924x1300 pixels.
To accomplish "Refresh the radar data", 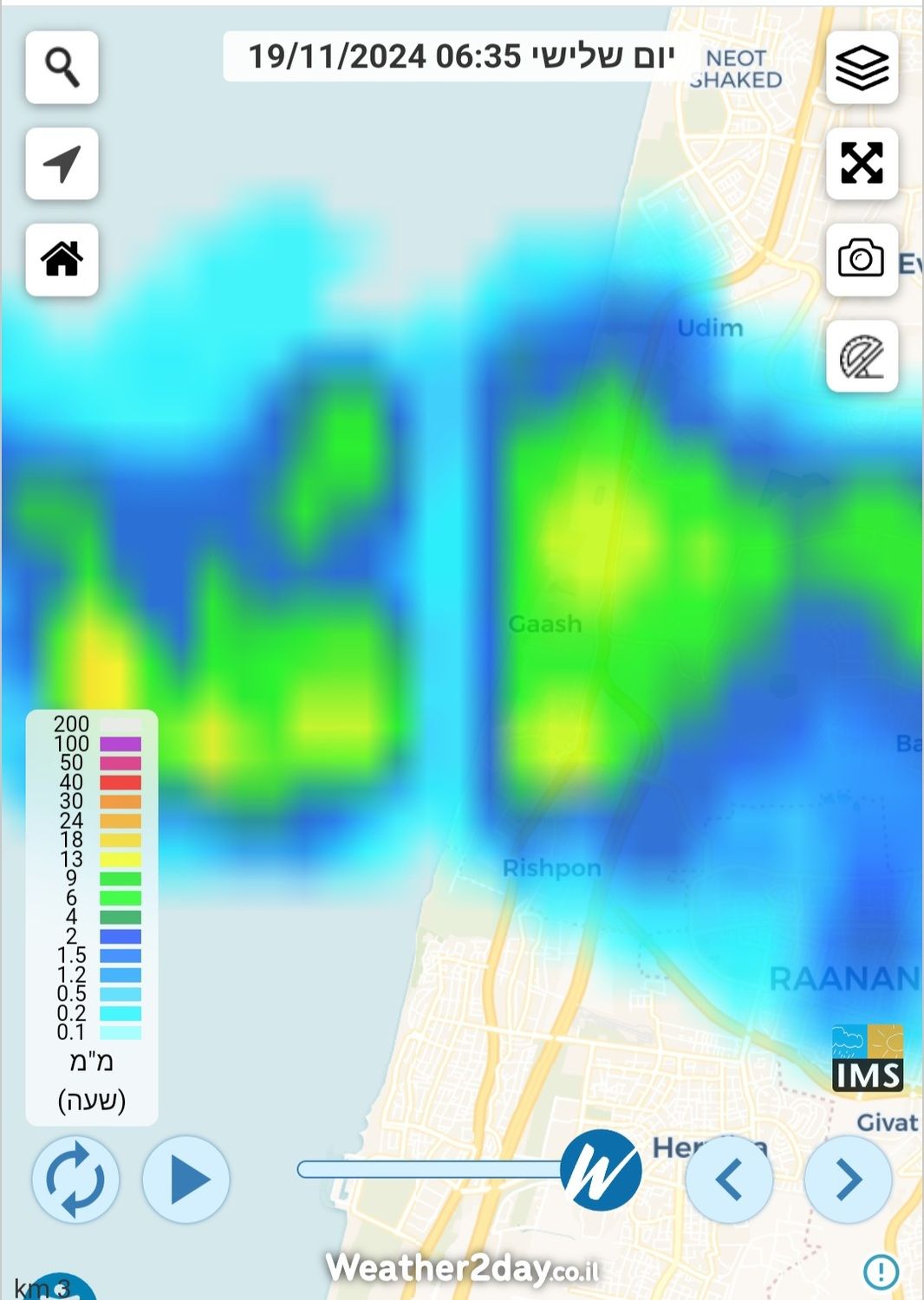I will [75, 1180].
